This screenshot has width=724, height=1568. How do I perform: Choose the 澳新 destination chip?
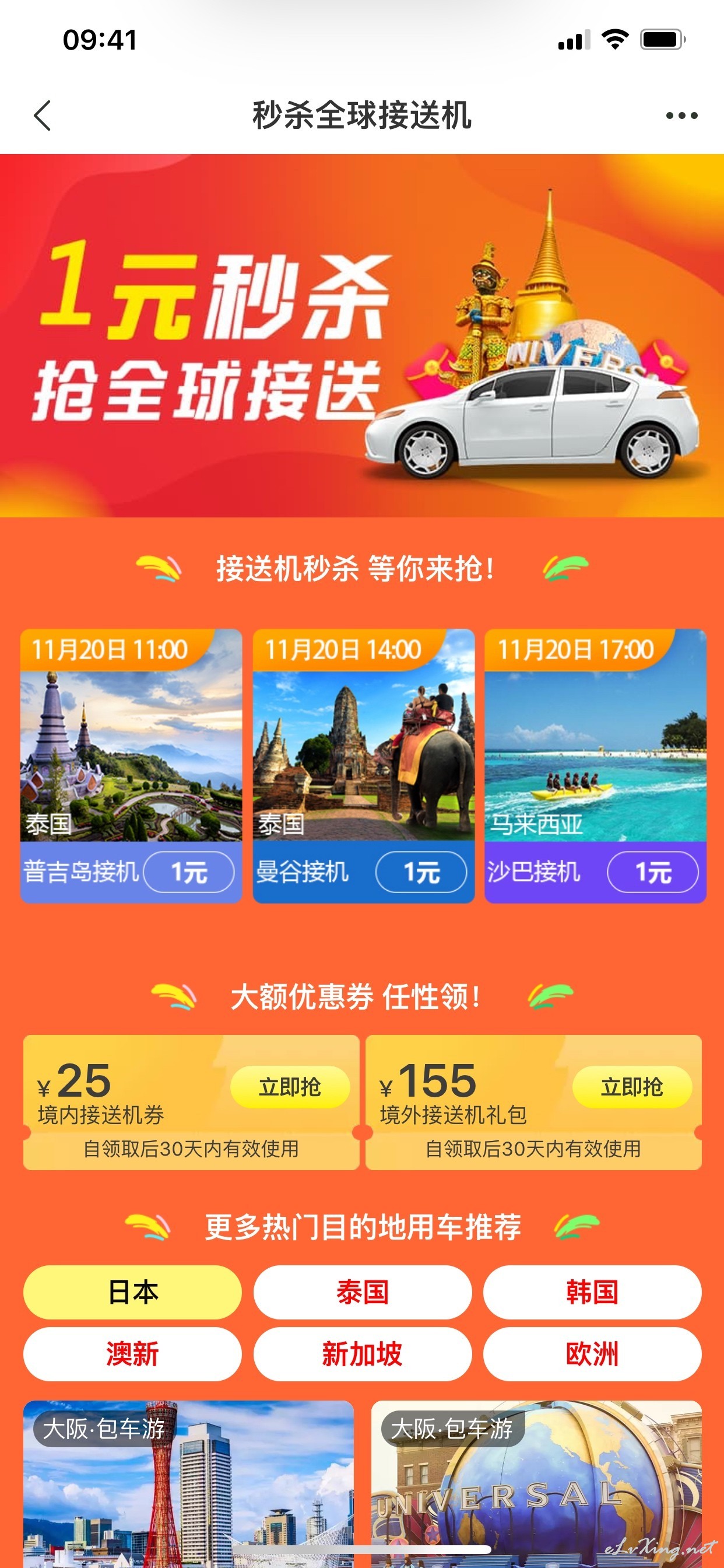coord(133,1354)
